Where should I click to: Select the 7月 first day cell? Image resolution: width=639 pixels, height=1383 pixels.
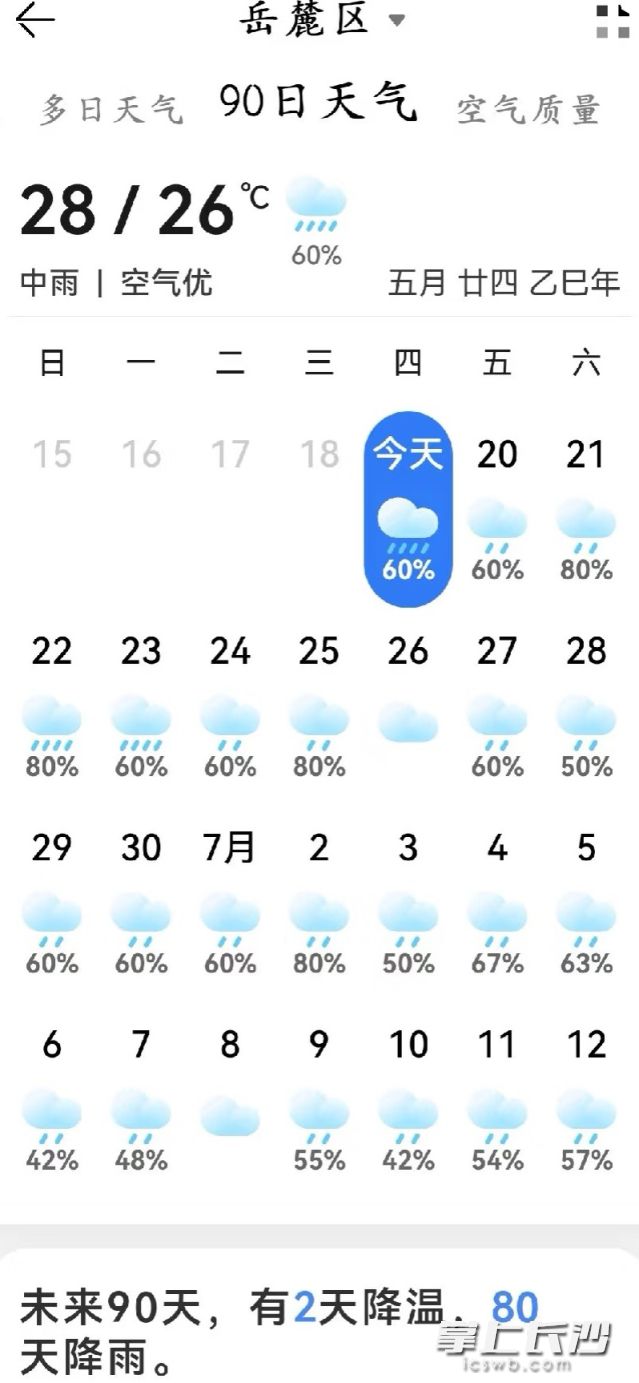(230, 902)
